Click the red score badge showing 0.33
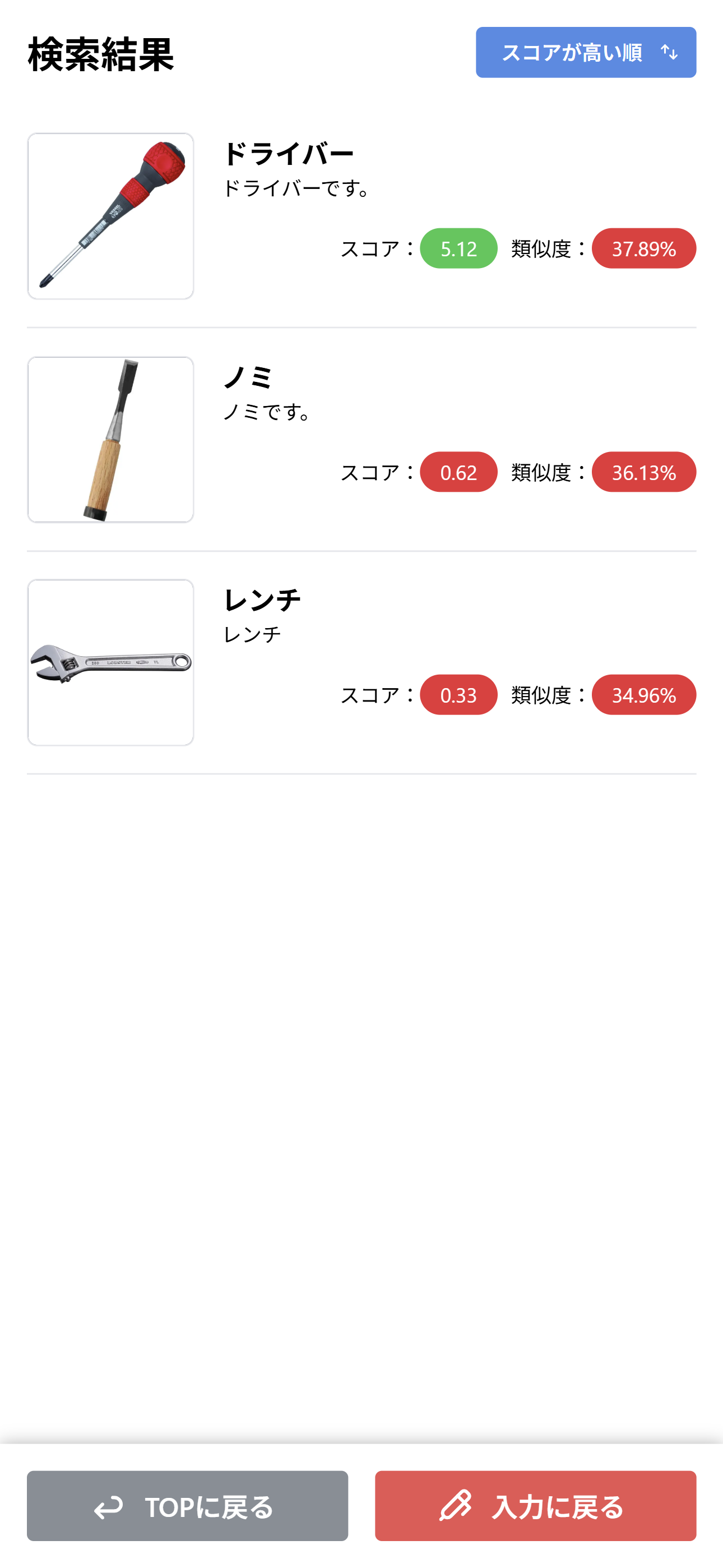Screen dimensions: 723x1568 pyautogui.click(x=458, y=694)
